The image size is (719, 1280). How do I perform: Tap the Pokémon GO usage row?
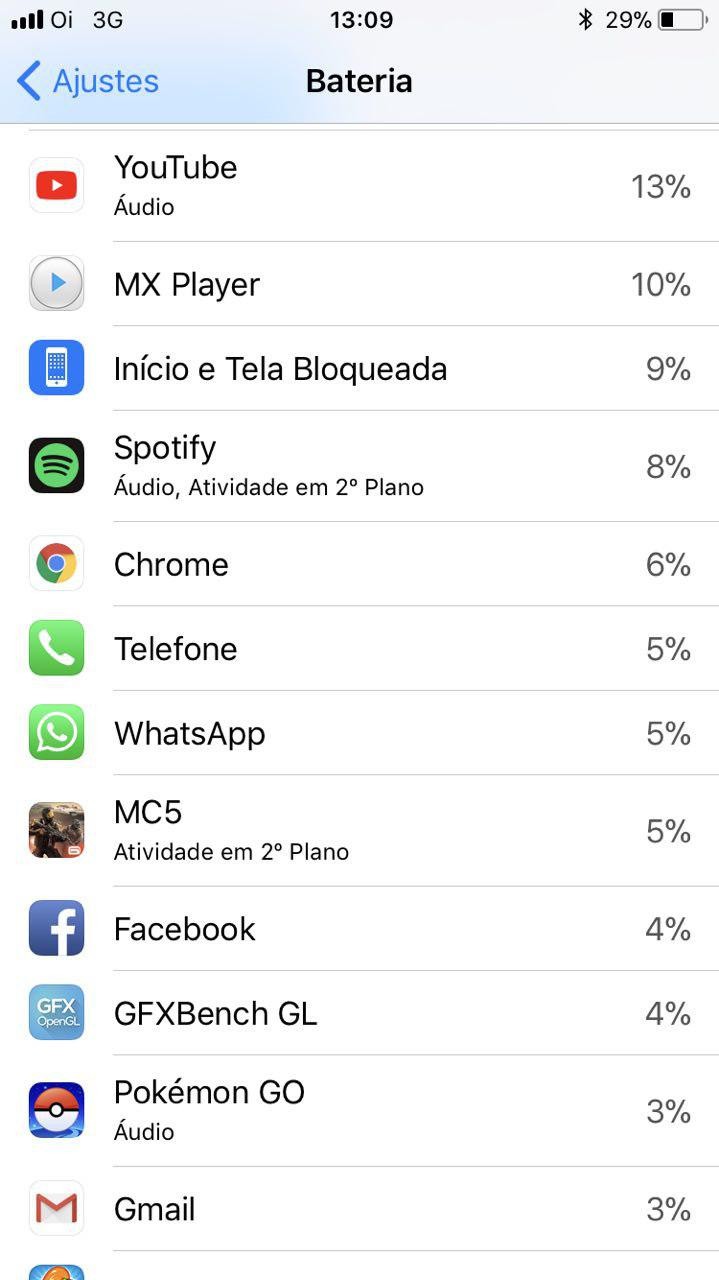(360, 1111)
